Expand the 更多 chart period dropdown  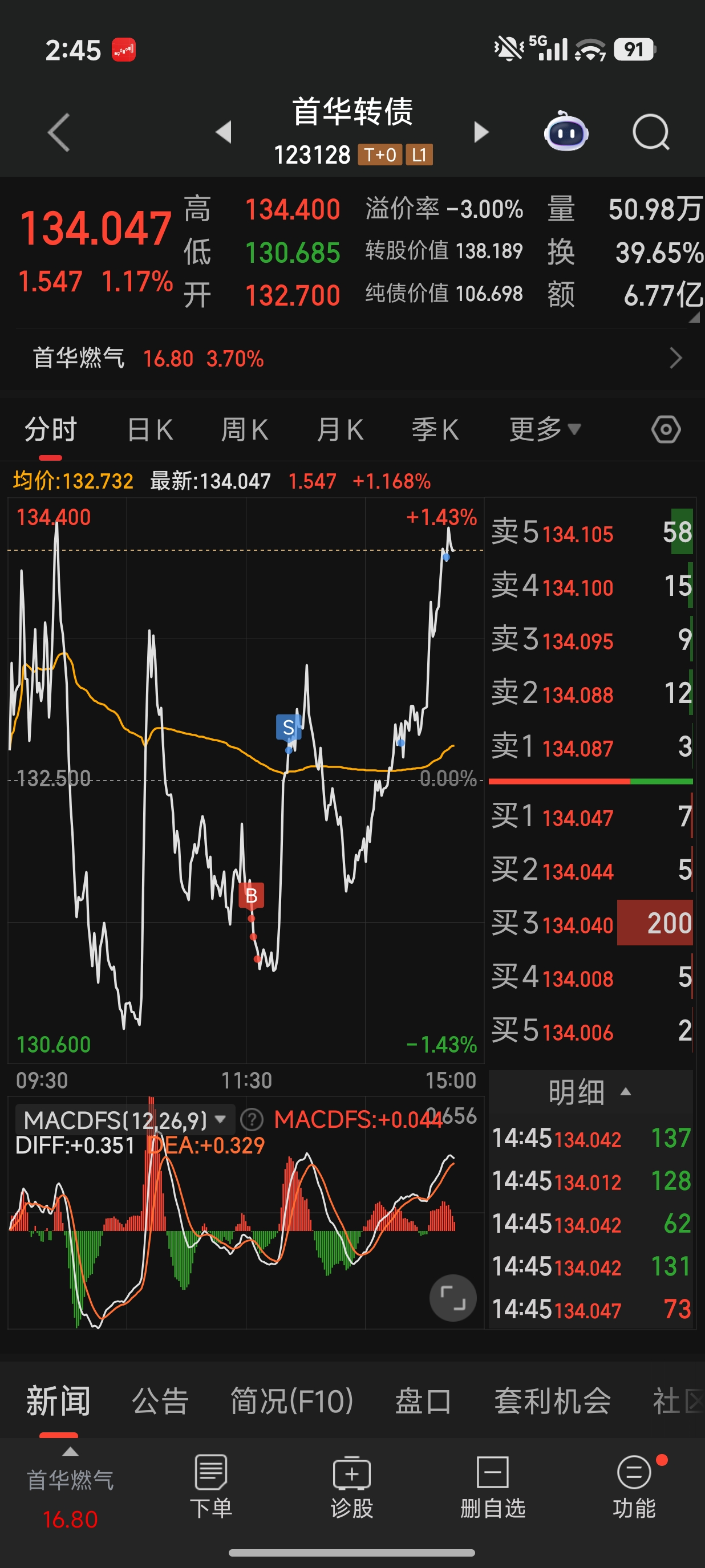click(x=545, y=430)
